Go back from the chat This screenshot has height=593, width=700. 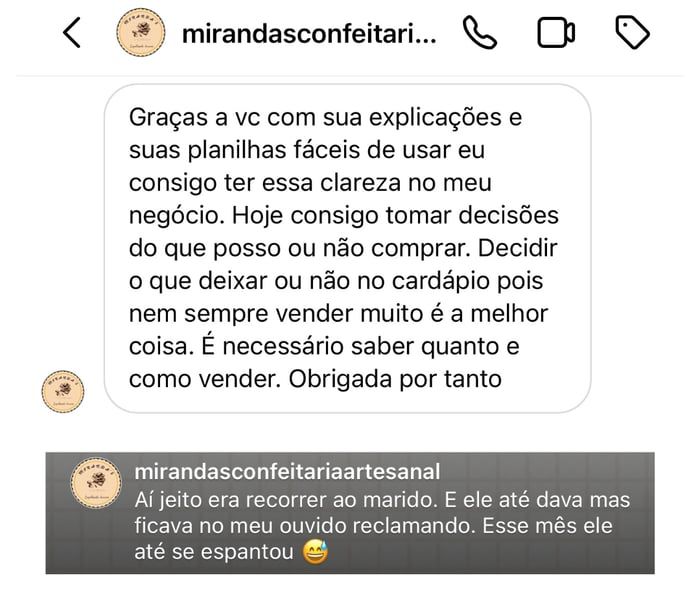coord(71,33)
